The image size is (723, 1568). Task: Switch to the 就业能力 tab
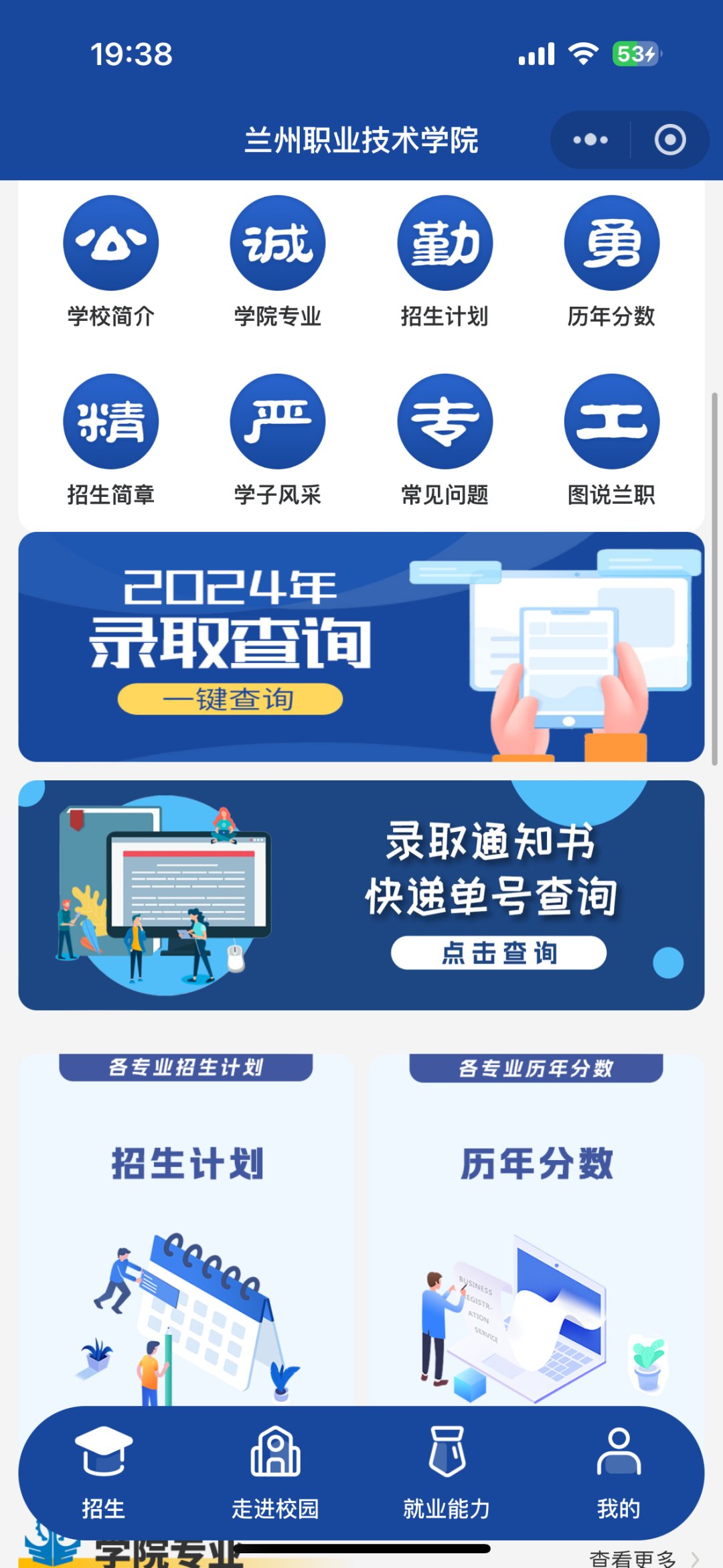click(x=447, y=1474)
